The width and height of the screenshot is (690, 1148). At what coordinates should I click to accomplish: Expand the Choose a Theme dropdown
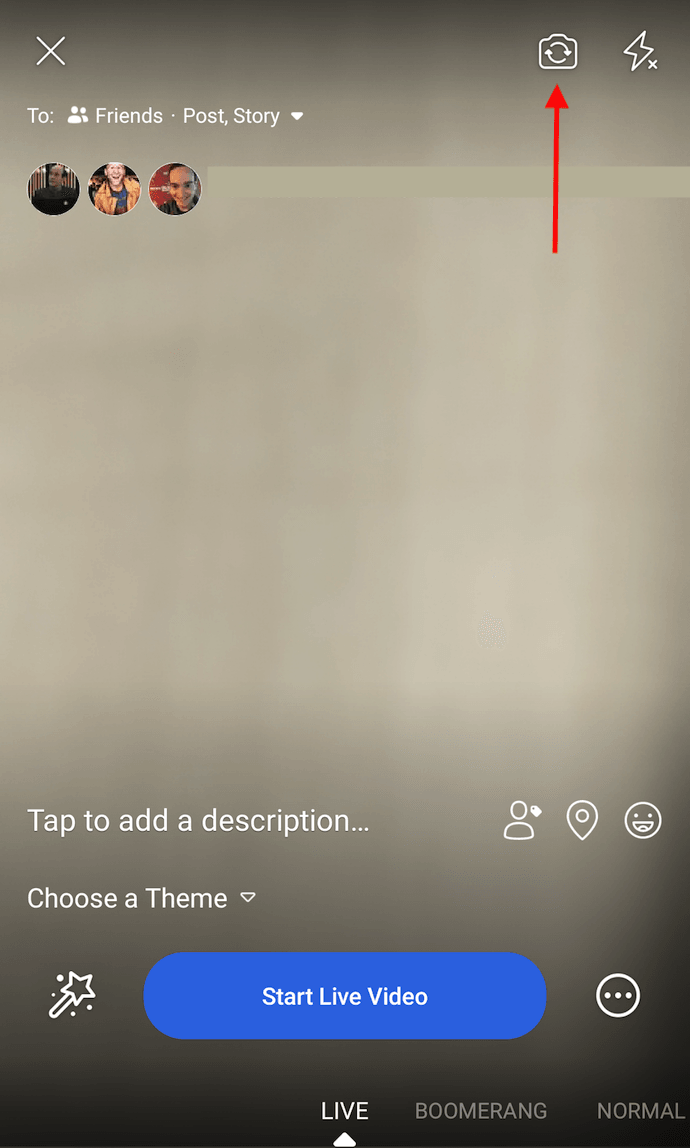coord(141,898)
